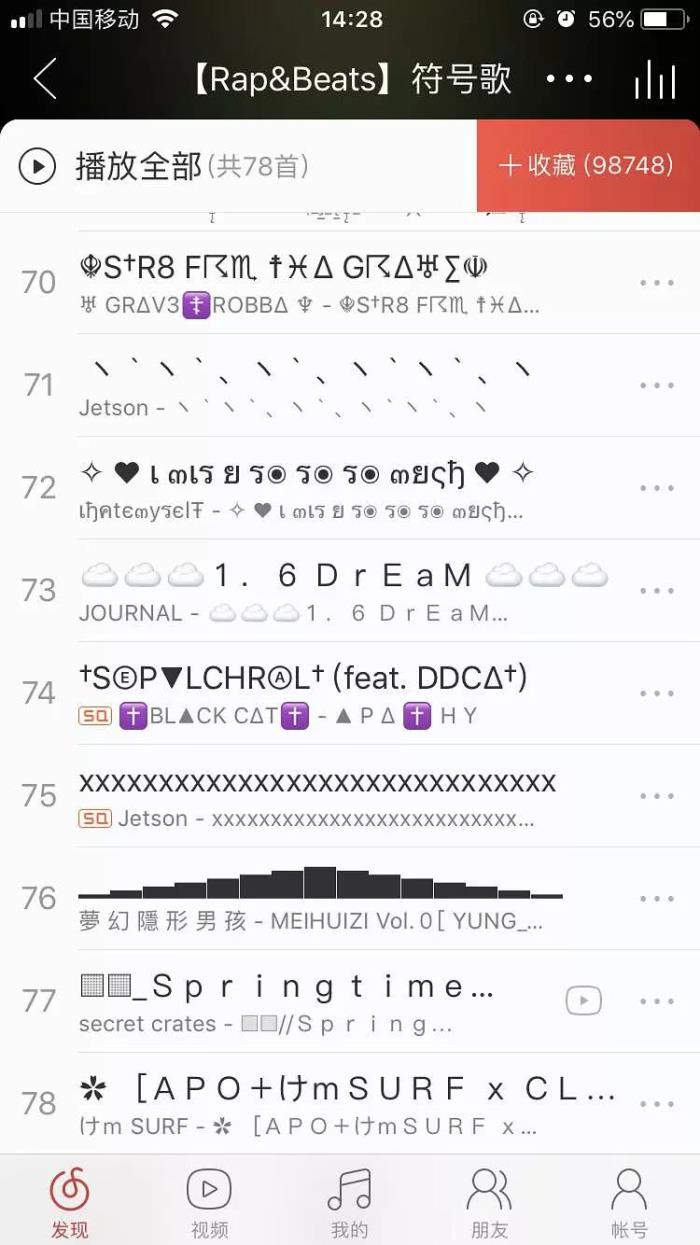
Task: Play song 74 featuring DDCΔ
Action: (310, 692)
